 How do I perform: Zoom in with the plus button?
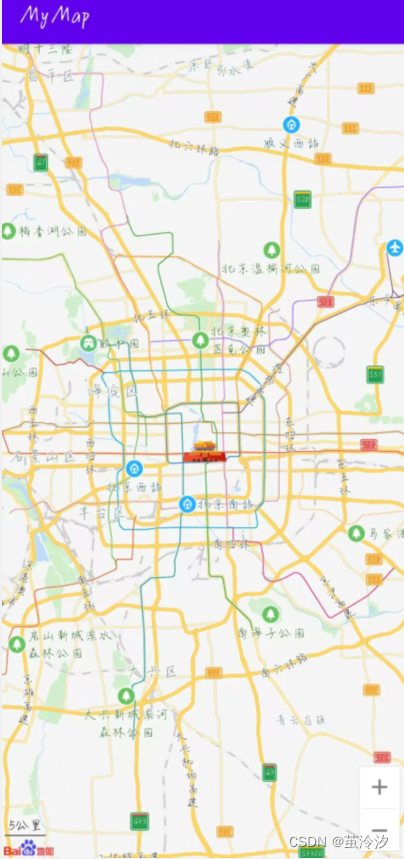(x=379, y=787)
